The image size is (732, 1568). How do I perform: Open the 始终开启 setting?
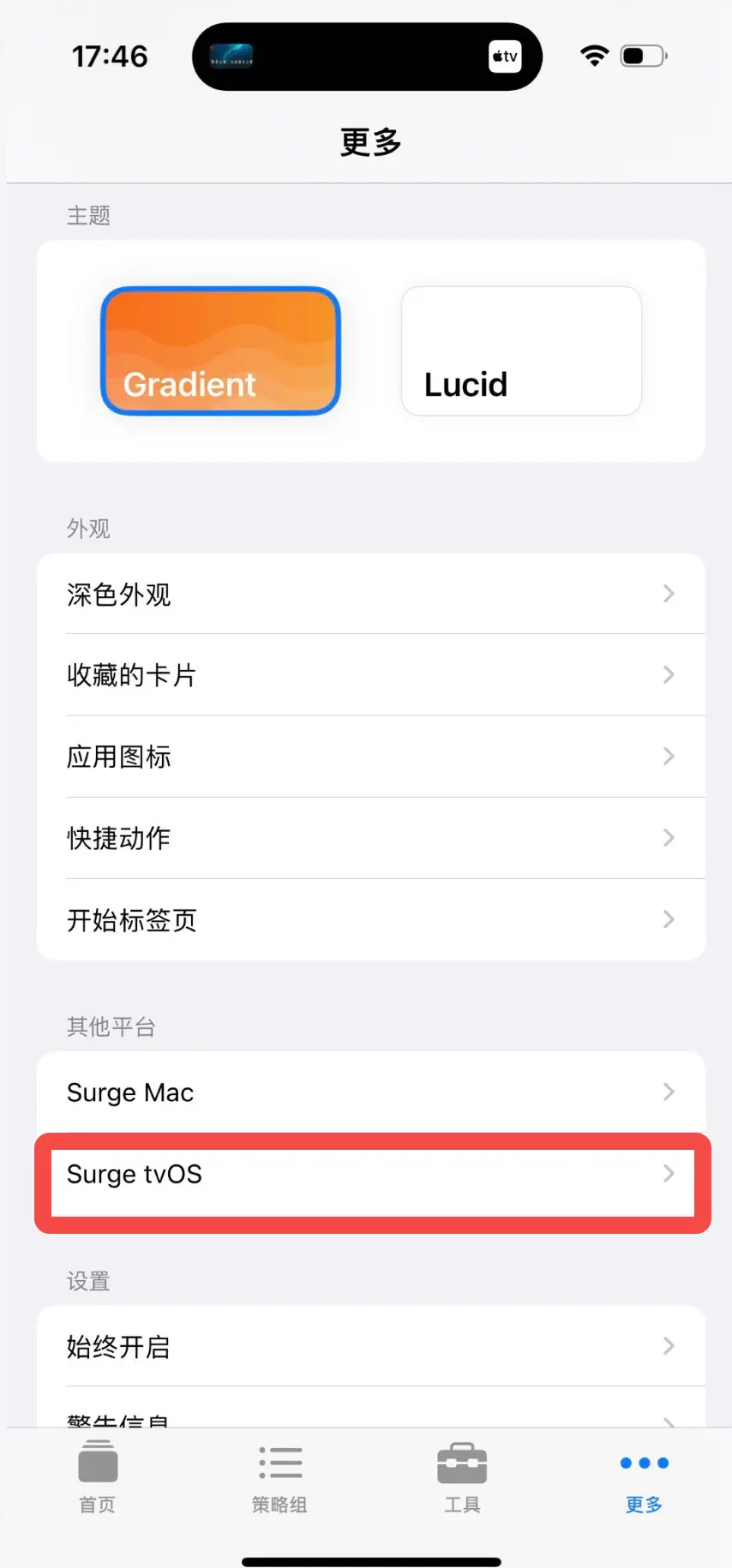click(x=369, y=1346)
